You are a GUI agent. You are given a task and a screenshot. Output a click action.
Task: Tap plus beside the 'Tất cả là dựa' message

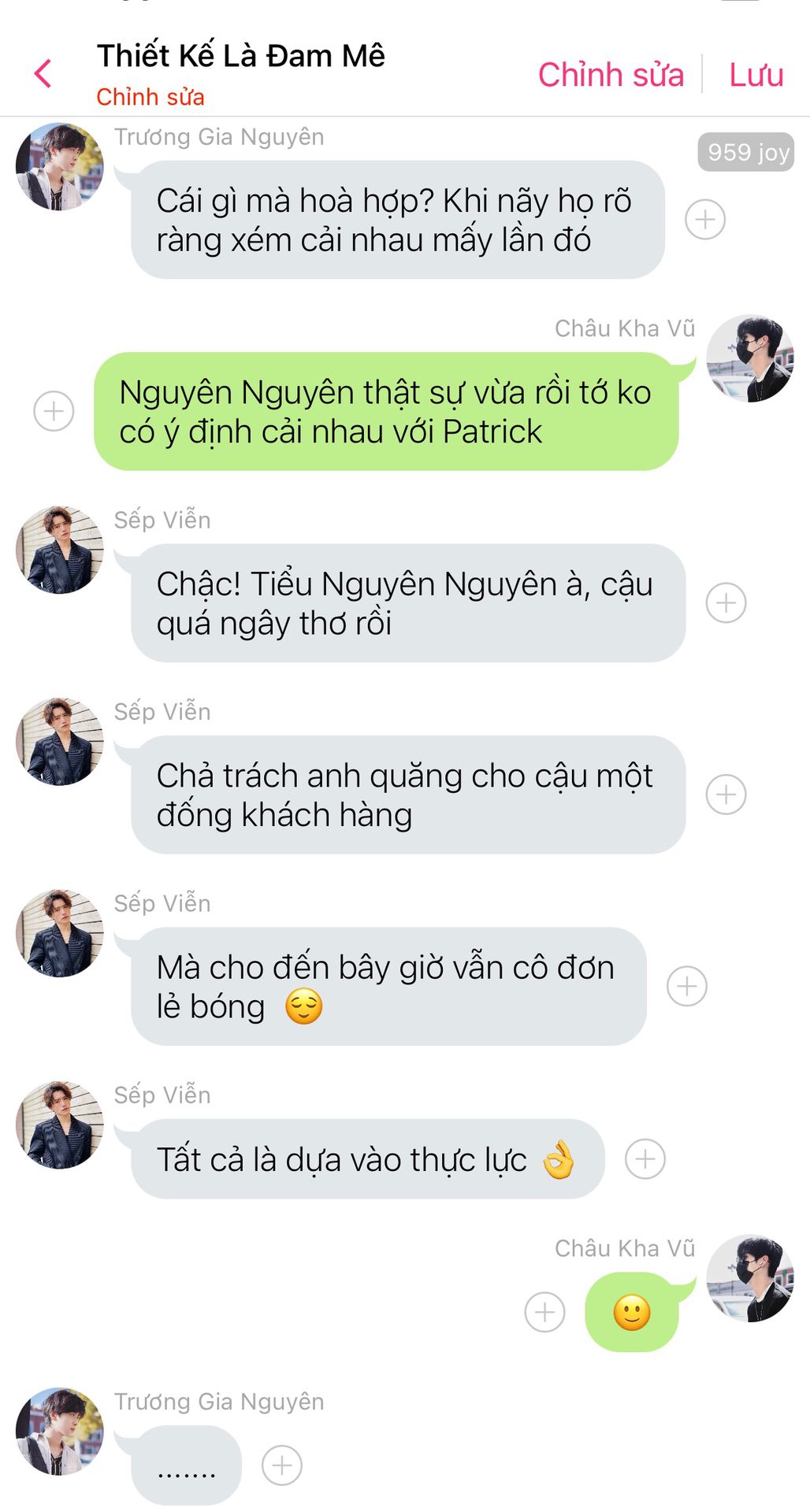pos(645,1159)
